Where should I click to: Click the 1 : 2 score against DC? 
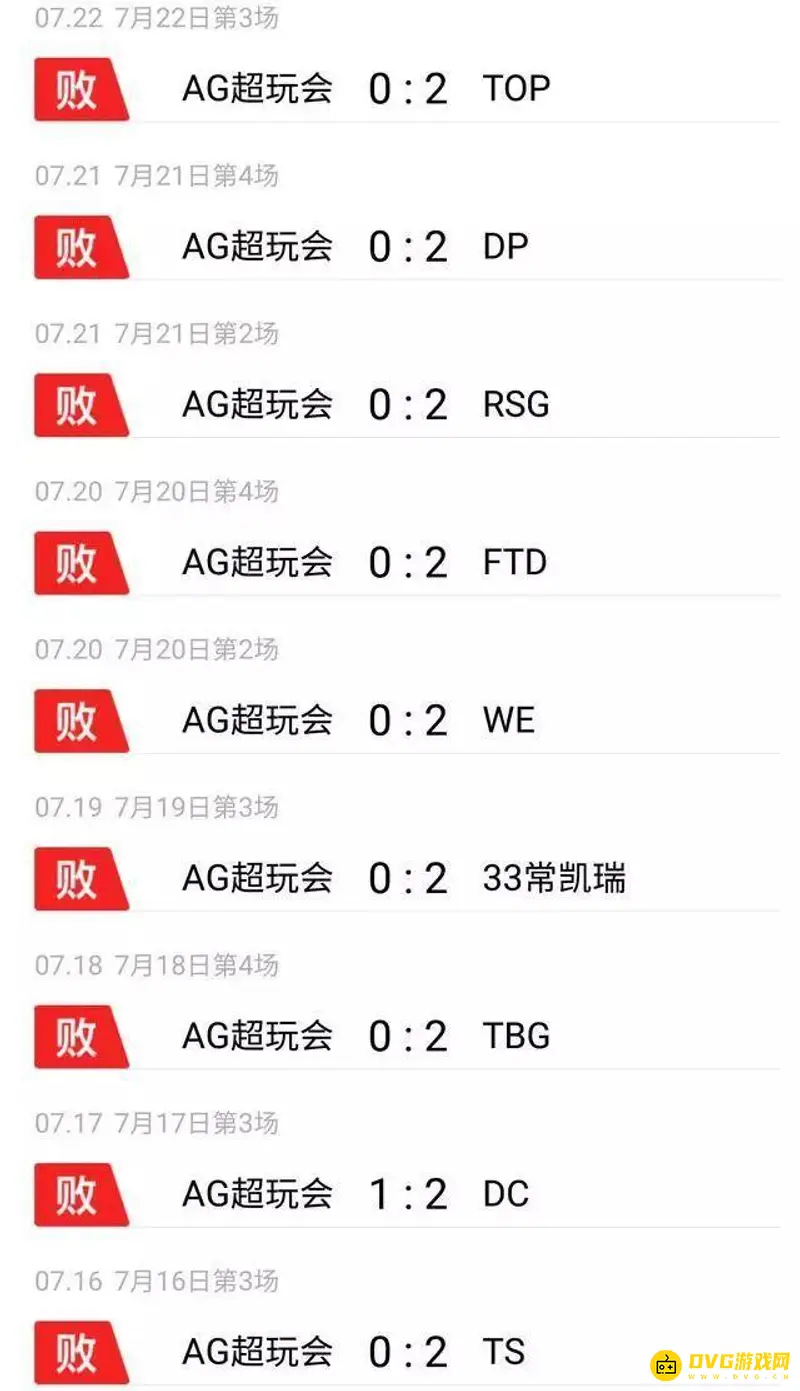pyautogui.click(x=410, y=1194)
